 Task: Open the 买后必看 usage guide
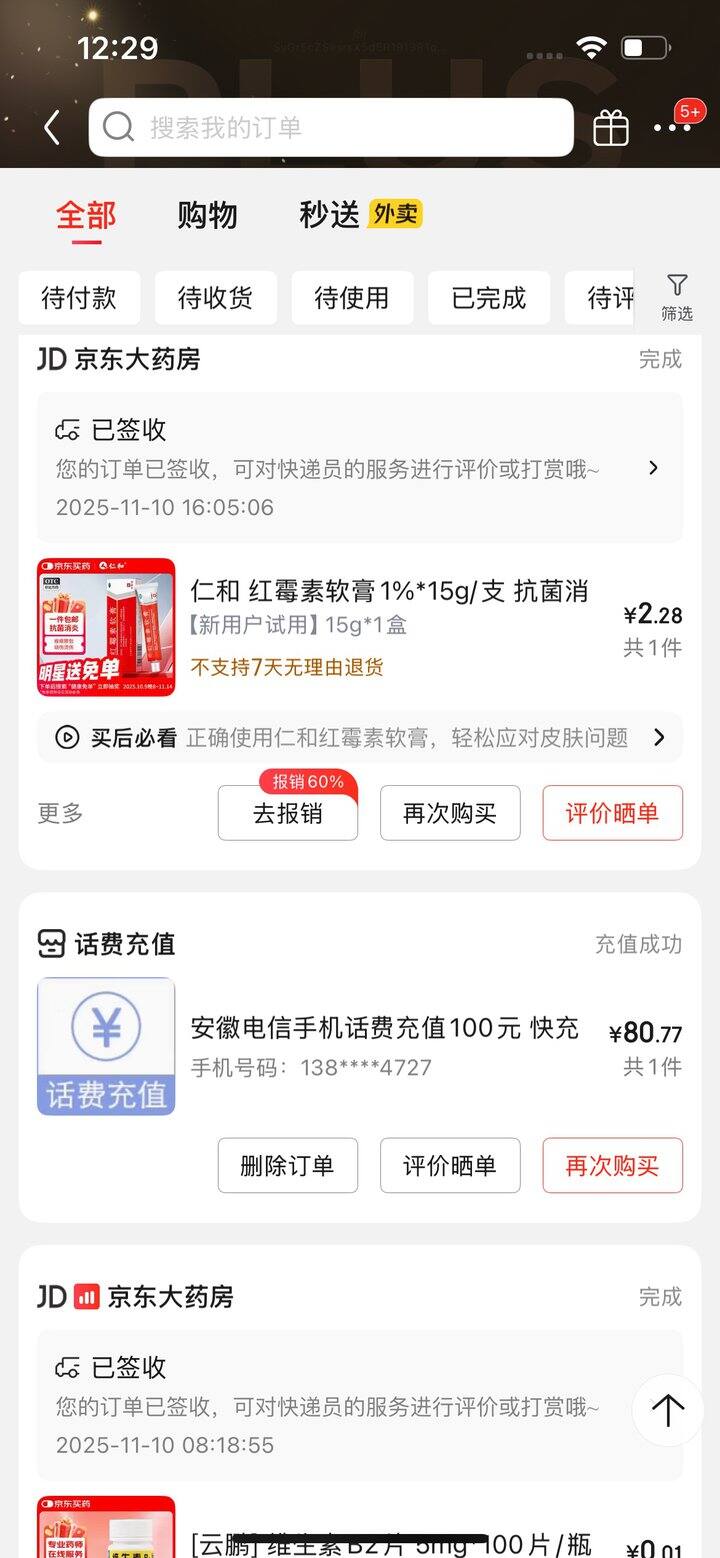[360, 738]
